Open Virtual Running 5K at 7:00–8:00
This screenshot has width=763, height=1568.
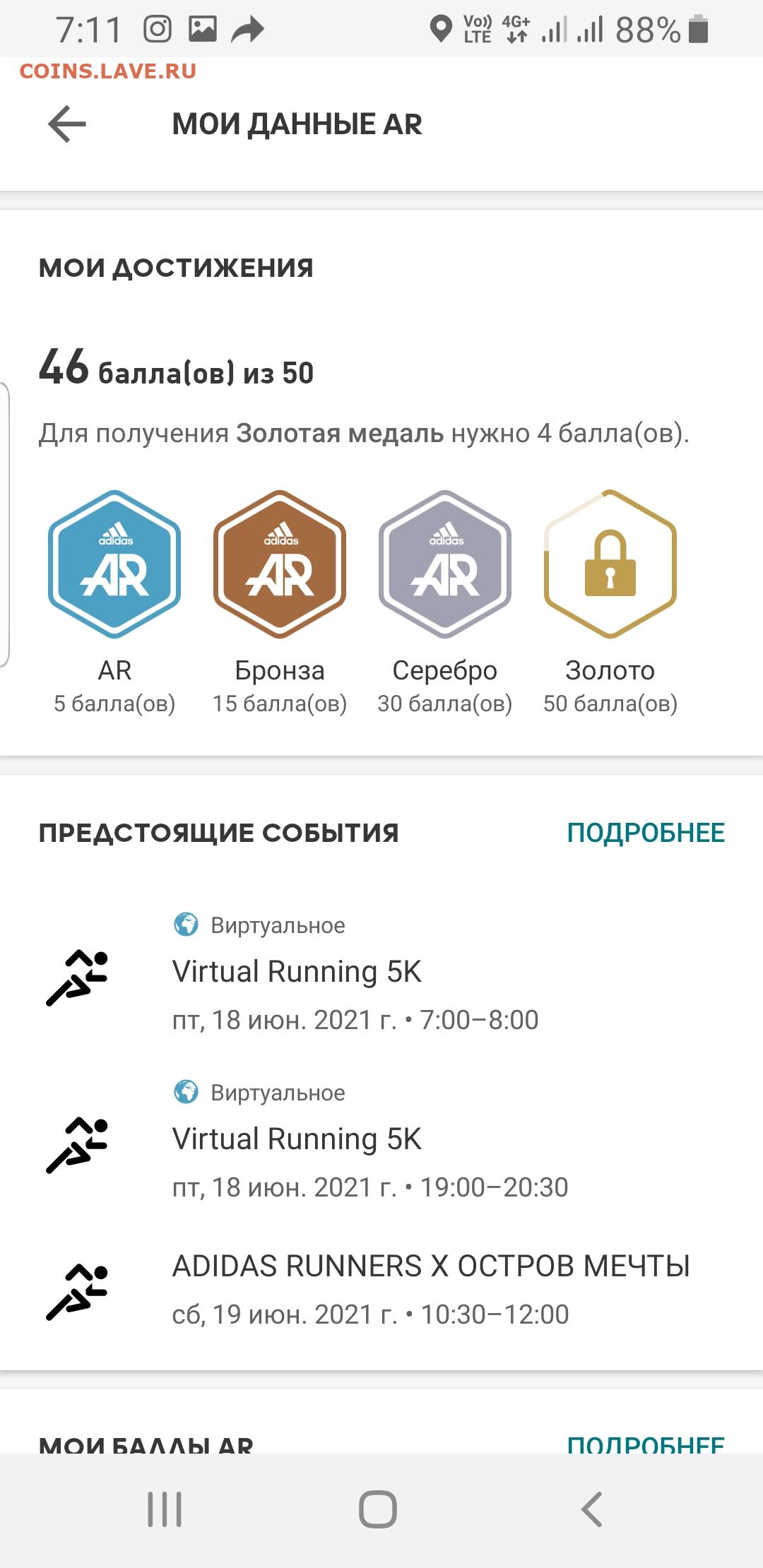(x=381, y=973)
